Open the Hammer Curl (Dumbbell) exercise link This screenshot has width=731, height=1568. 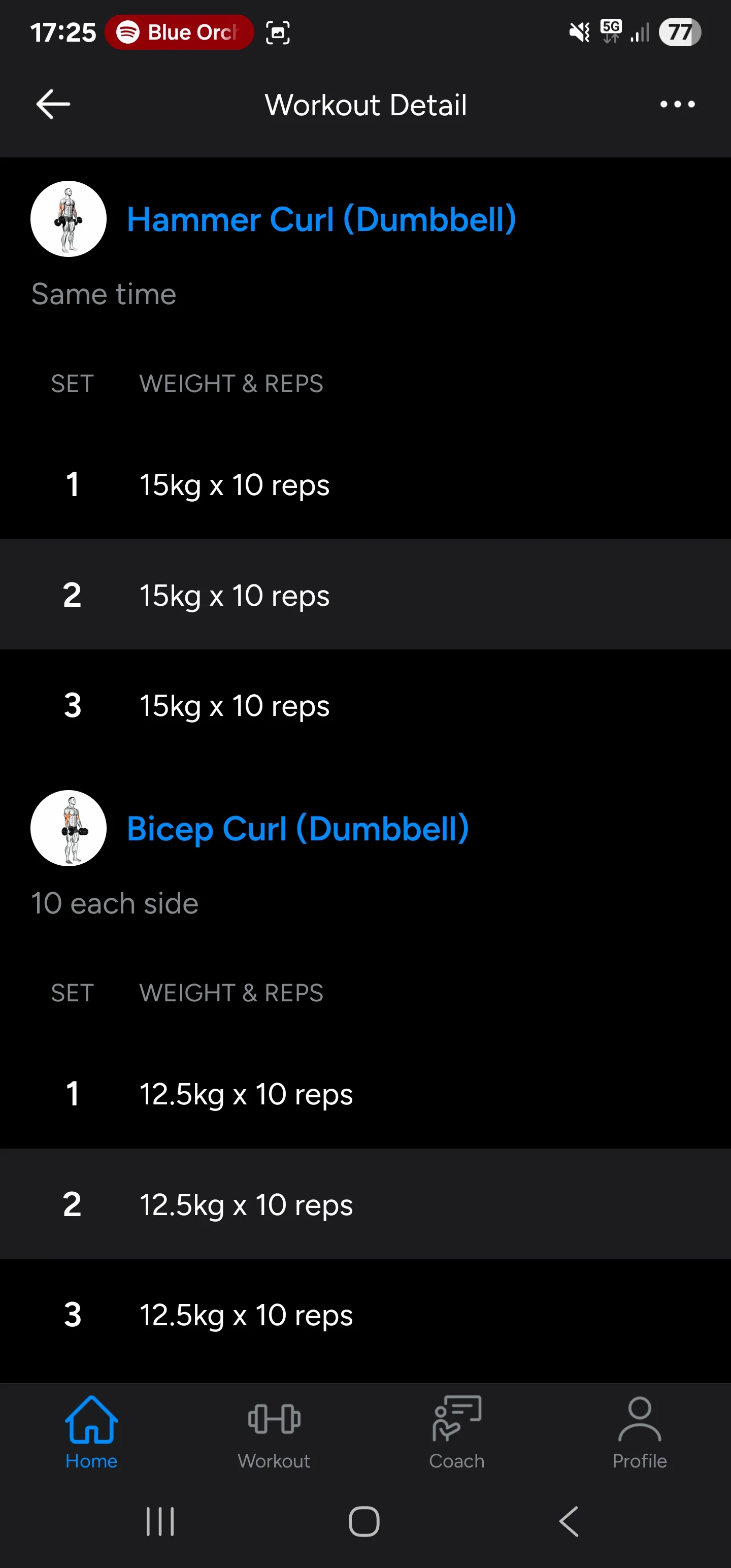(321, 219)
